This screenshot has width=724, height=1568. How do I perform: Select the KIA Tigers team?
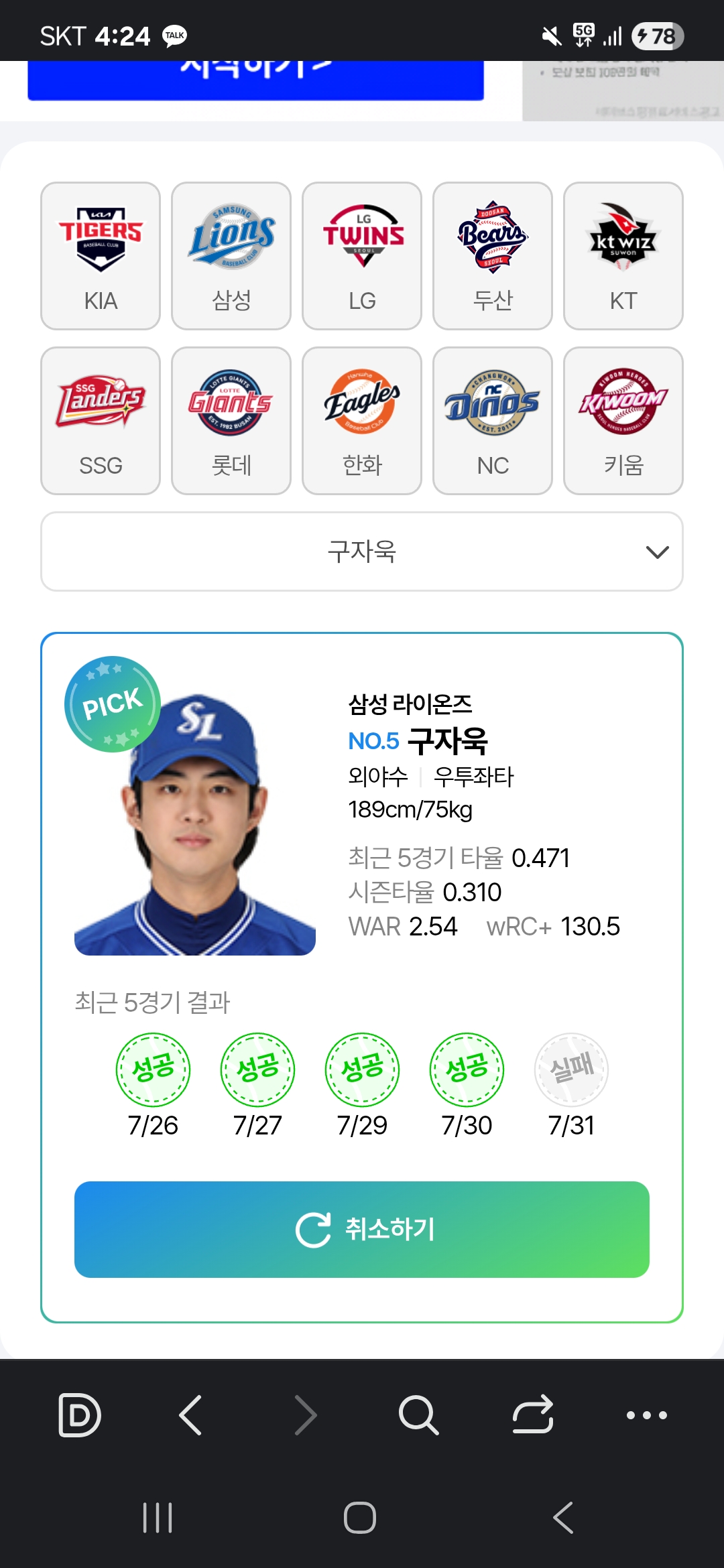[x=101, y=256]
